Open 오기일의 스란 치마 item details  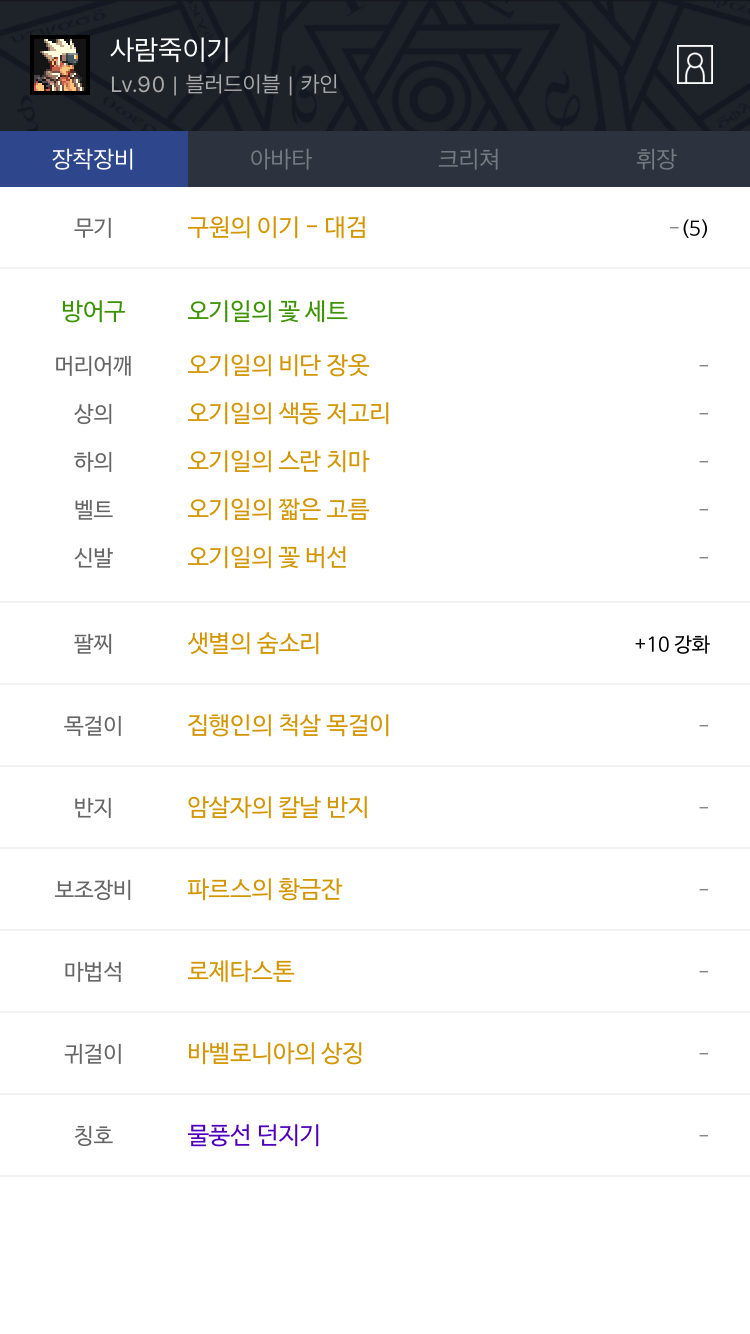pos(278,461)
